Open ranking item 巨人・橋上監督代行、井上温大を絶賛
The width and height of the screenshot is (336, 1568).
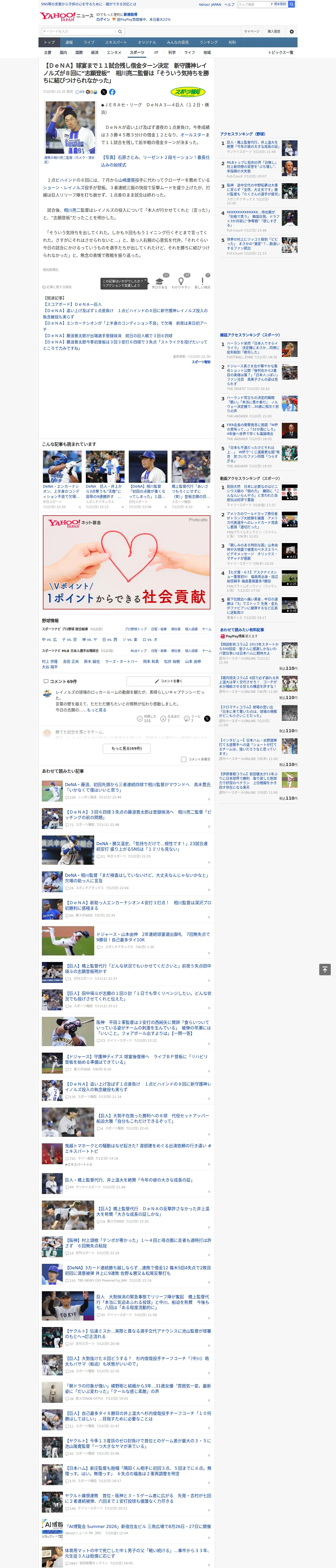pyautogui.click(x=253, y=144)
